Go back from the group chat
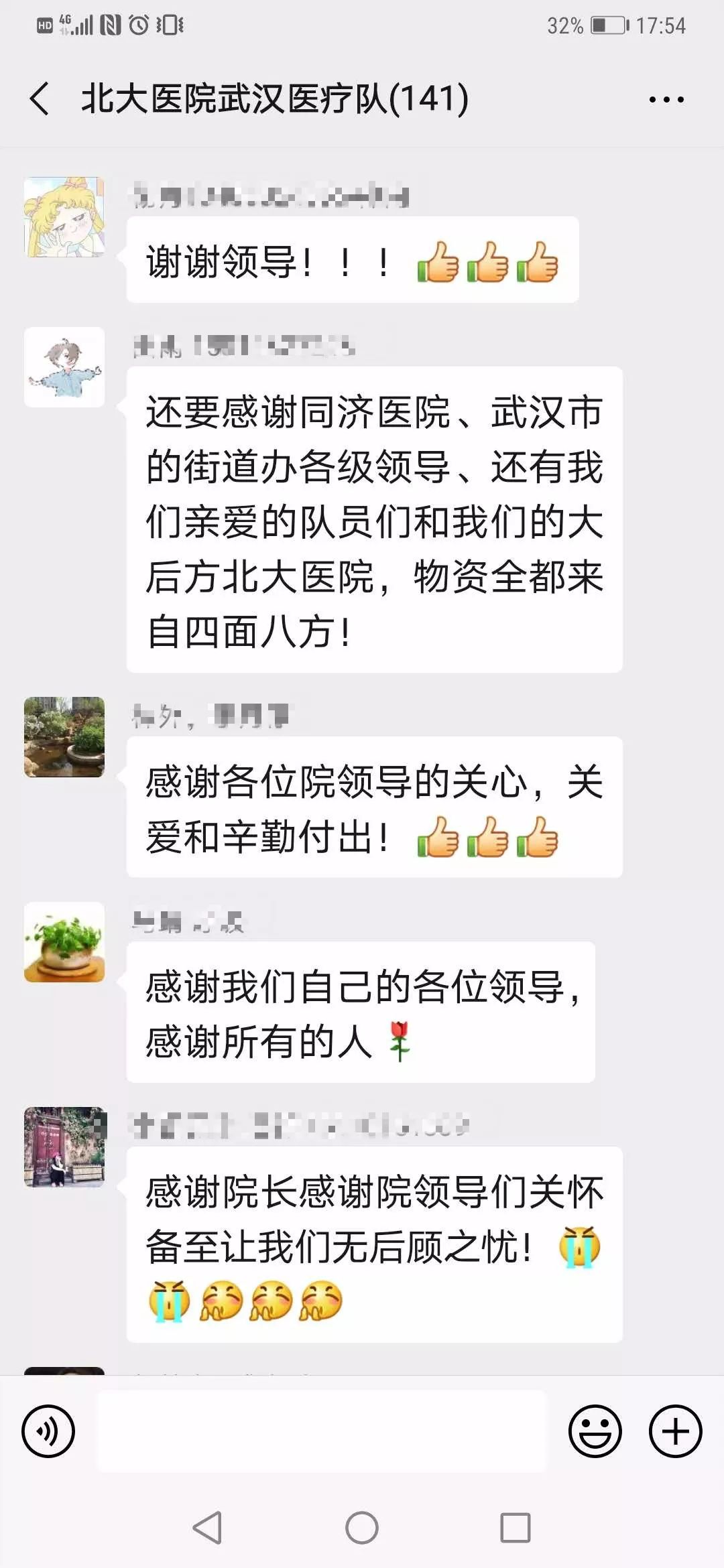Screen dimensions: 724x1568 tap(40, 99)
